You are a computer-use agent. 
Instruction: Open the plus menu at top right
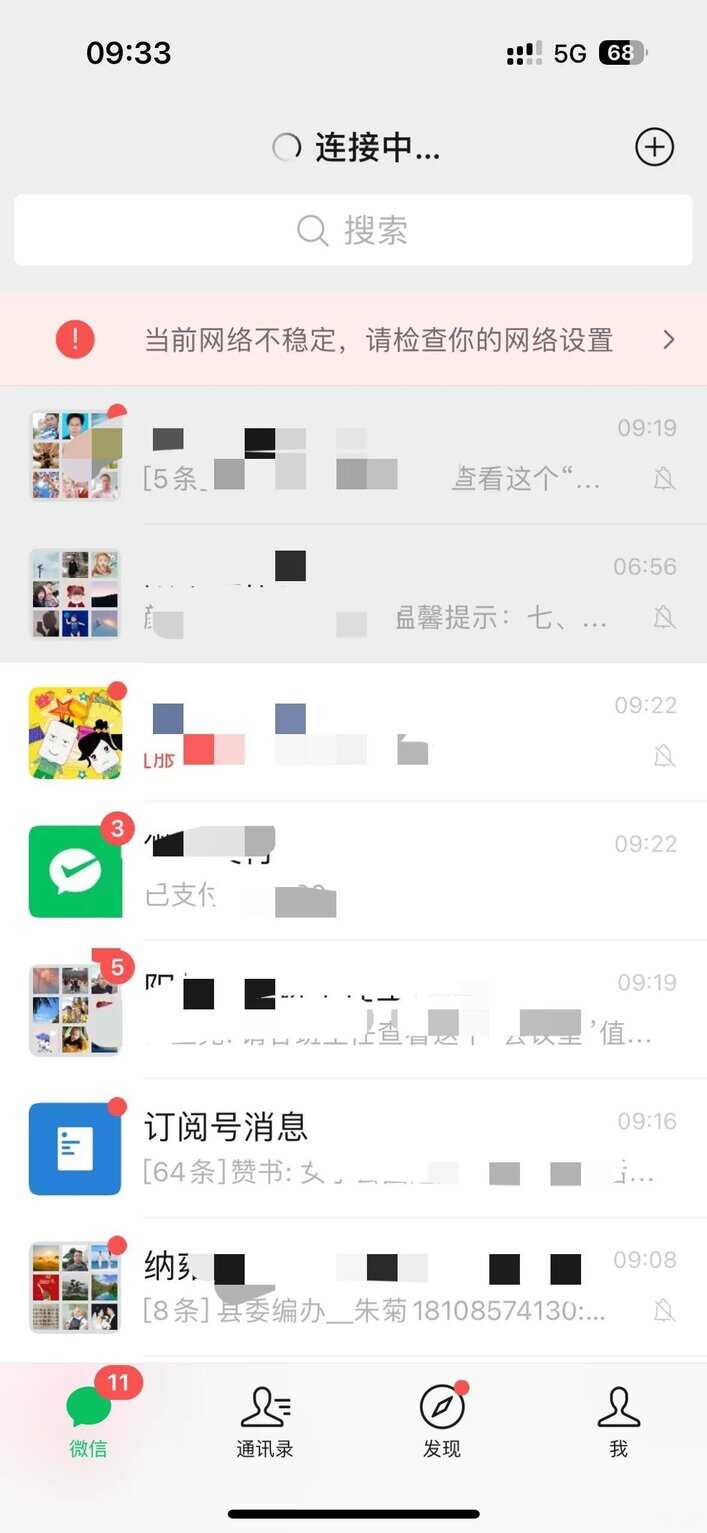pyautogui.click(x=654, y=147)
